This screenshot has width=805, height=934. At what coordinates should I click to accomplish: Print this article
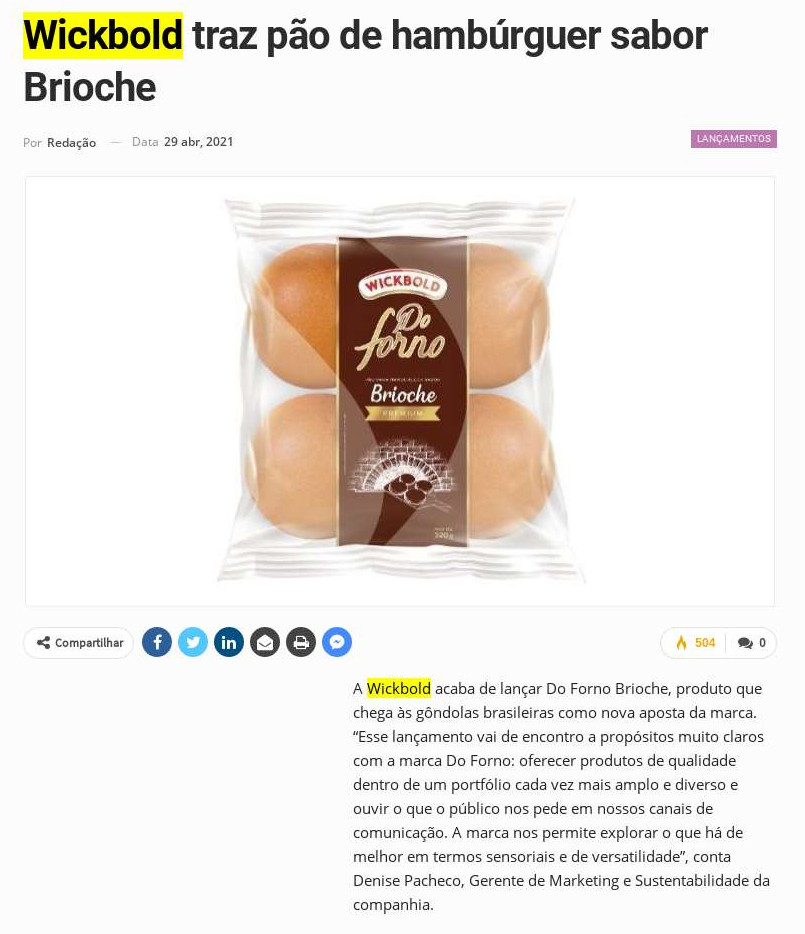(301, 642)
